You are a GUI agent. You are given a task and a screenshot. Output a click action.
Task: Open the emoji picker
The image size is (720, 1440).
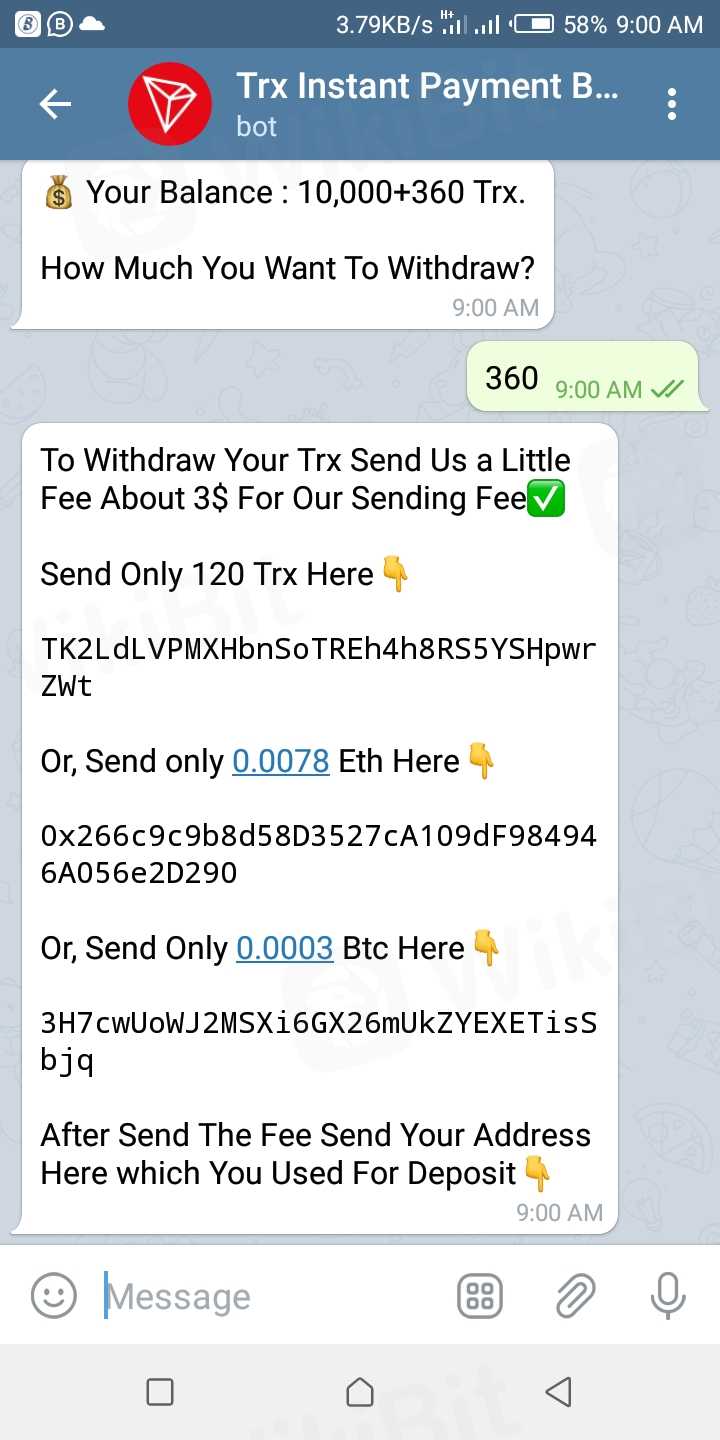[54, 1296]
